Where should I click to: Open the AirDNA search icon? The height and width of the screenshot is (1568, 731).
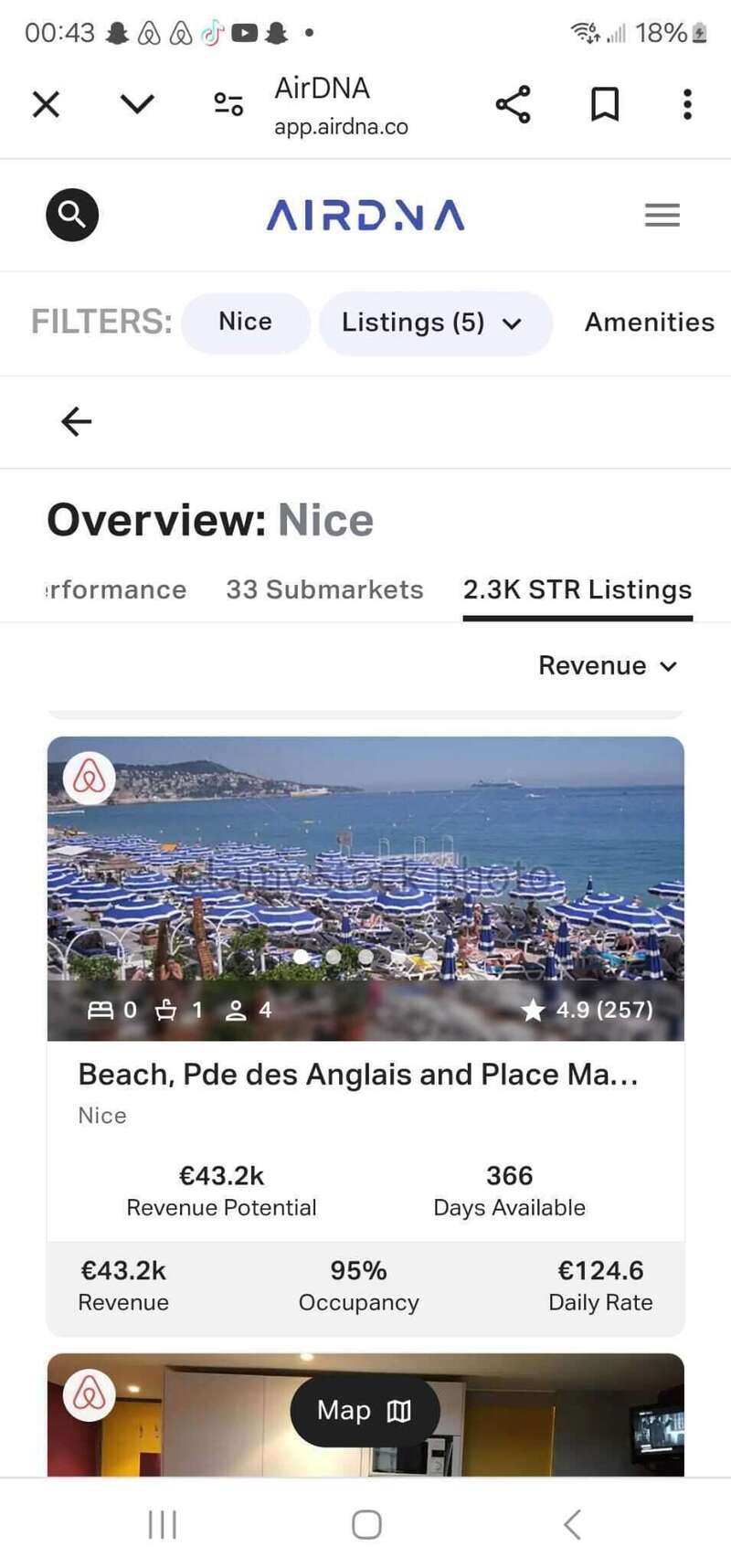pyautogui.click(x=72, y=215)
